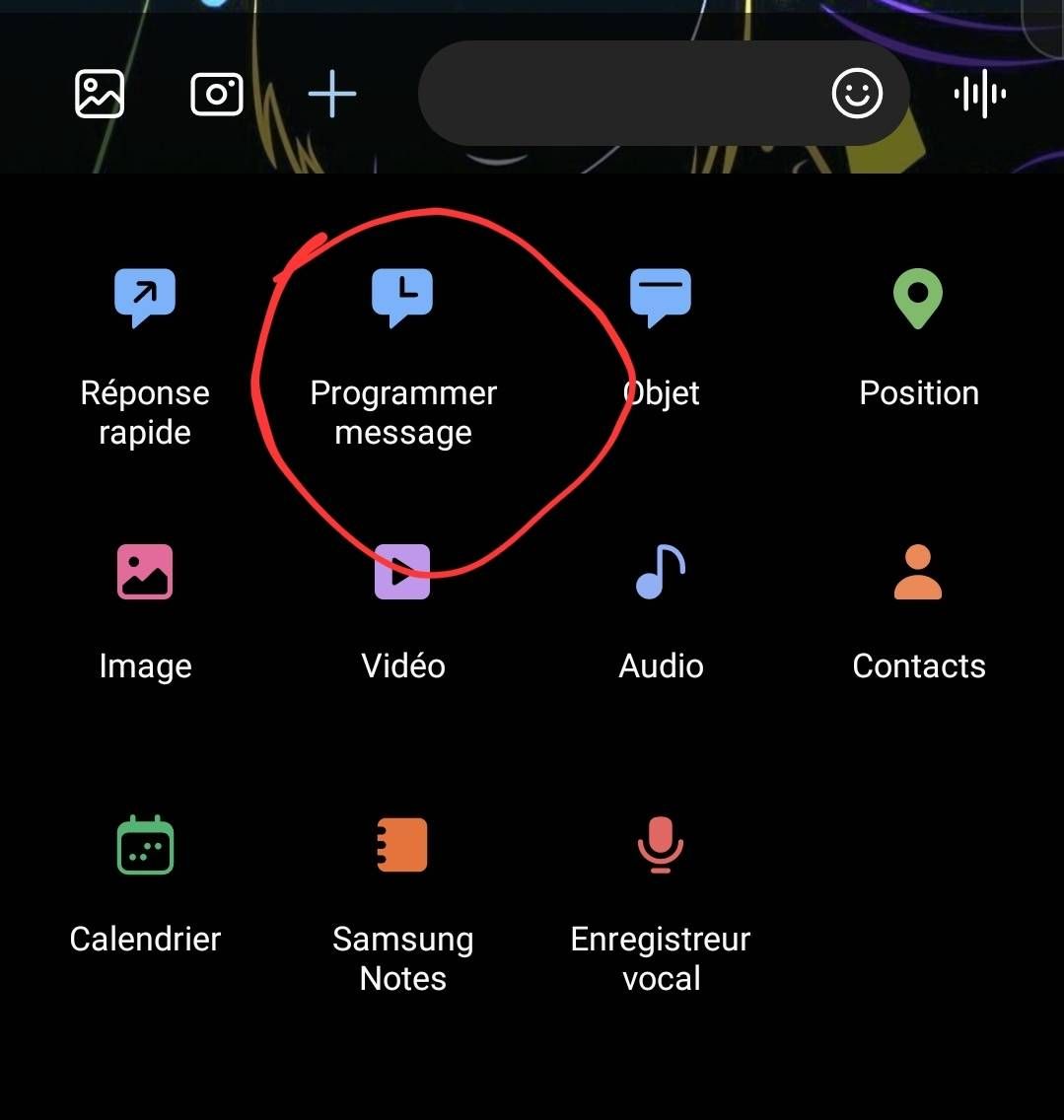Image resolution: width=1064 pixels, height=1120 pixels.
Task: Share your Position
Action: 918,335
